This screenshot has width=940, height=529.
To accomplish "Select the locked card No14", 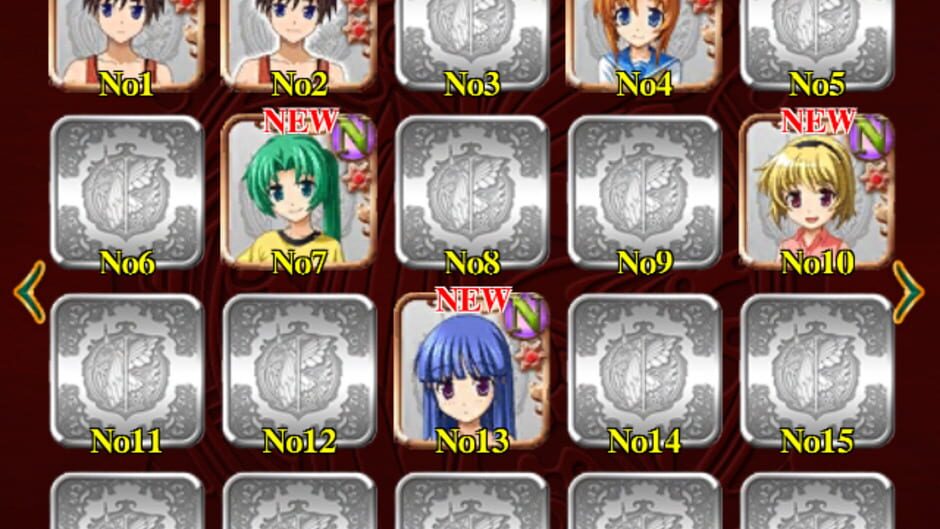I will coord(644,370).
